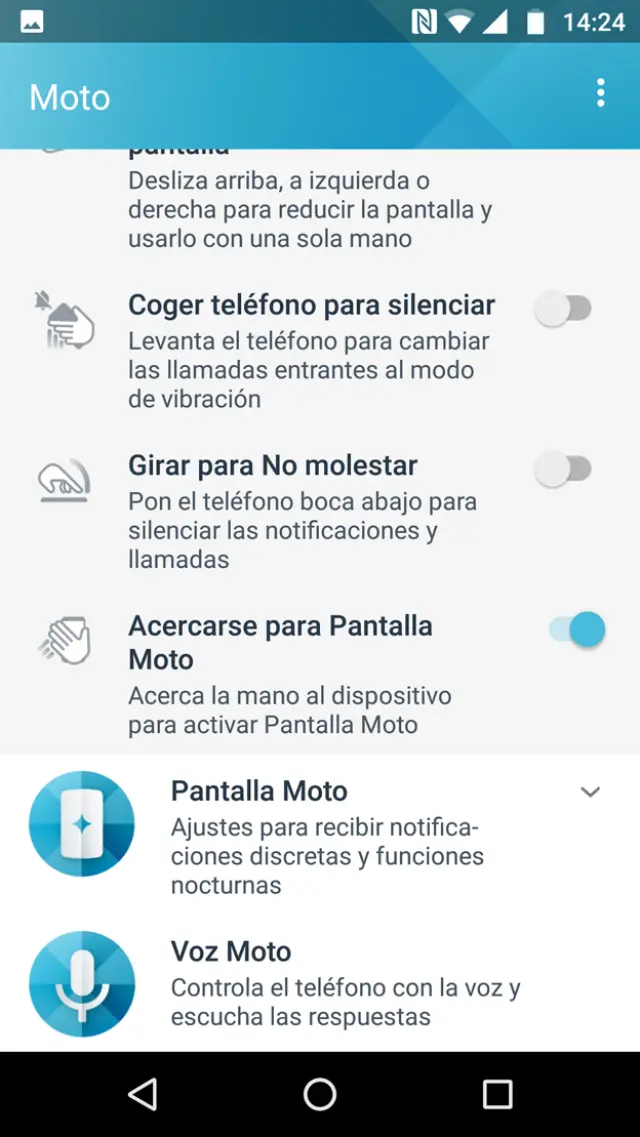Open Voz Moto settings
The image size is (640, 1137).
coord(300,983)
